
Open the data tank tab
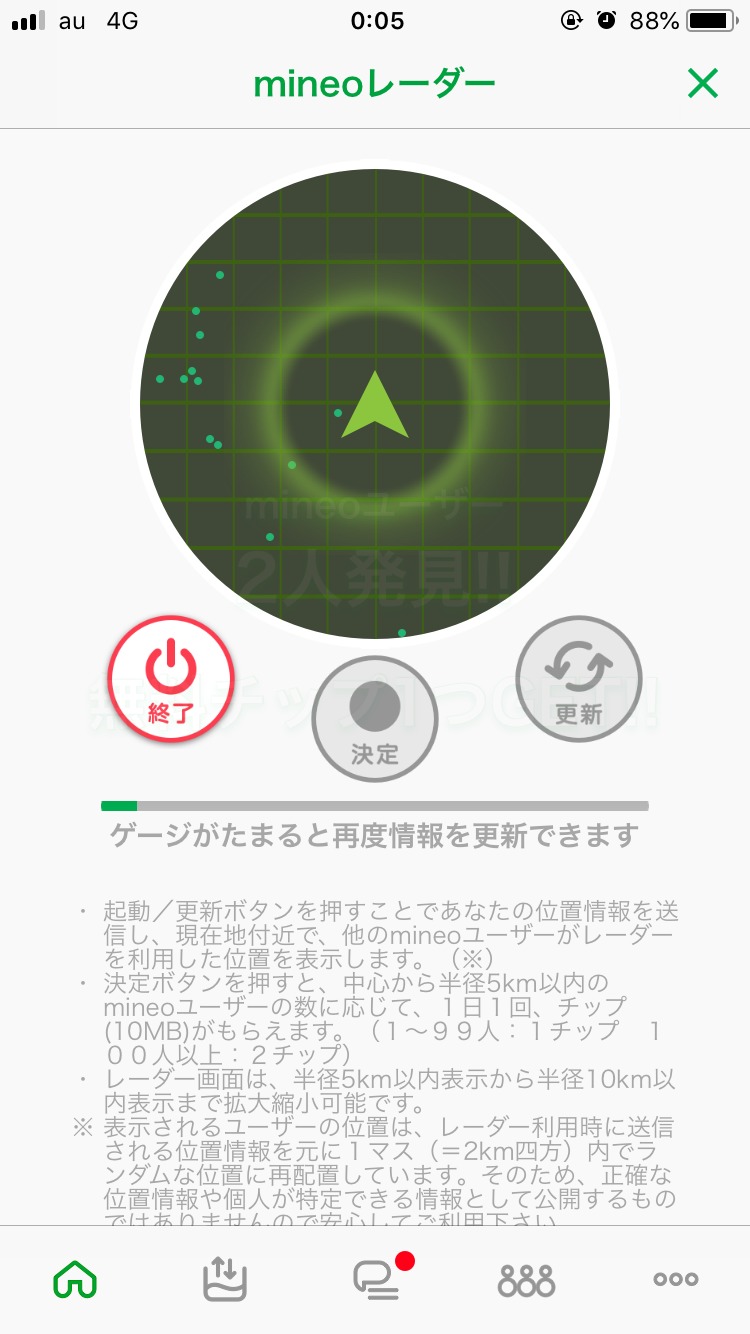225,1279
